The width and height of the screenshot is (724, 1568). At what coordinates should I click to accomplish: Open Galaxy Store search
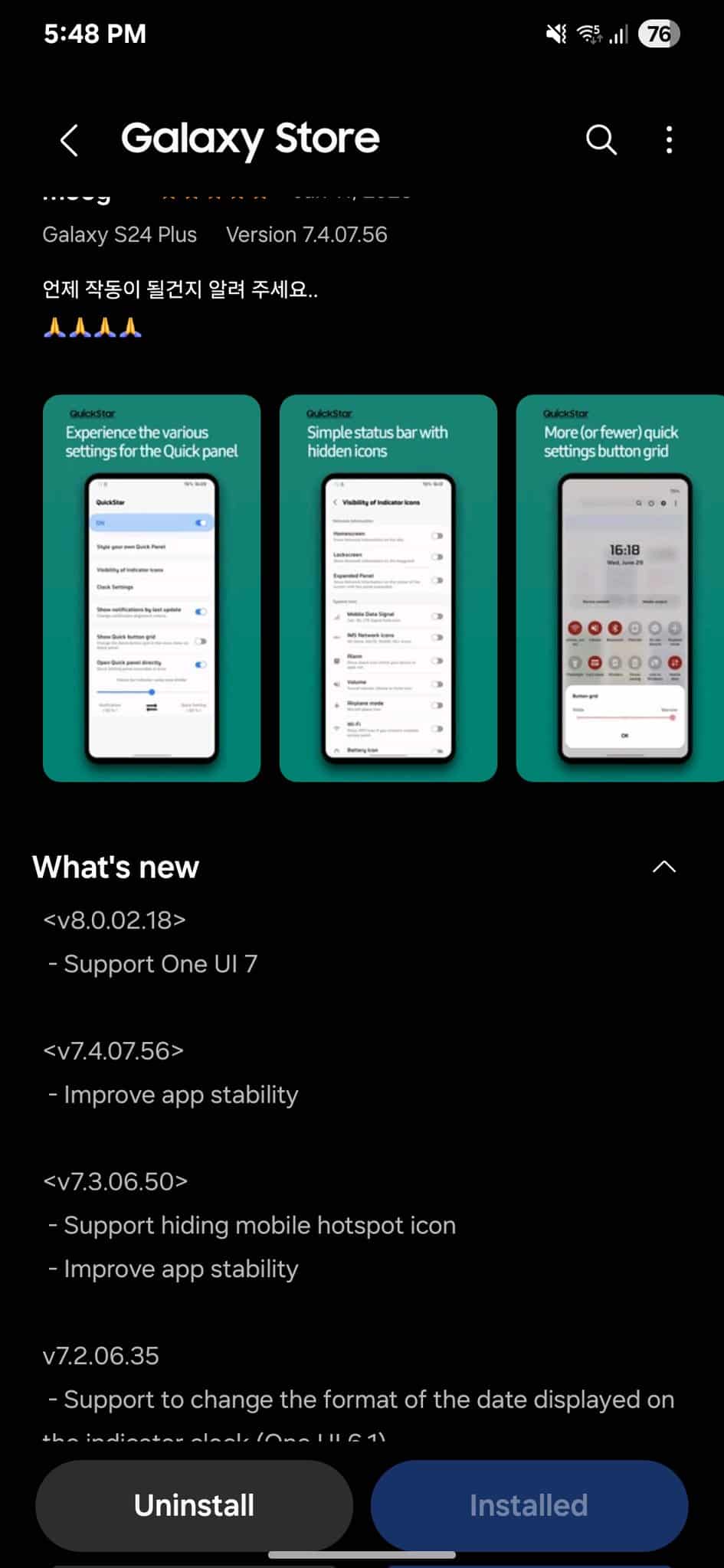pyautogui.click(x=601, y=140)
